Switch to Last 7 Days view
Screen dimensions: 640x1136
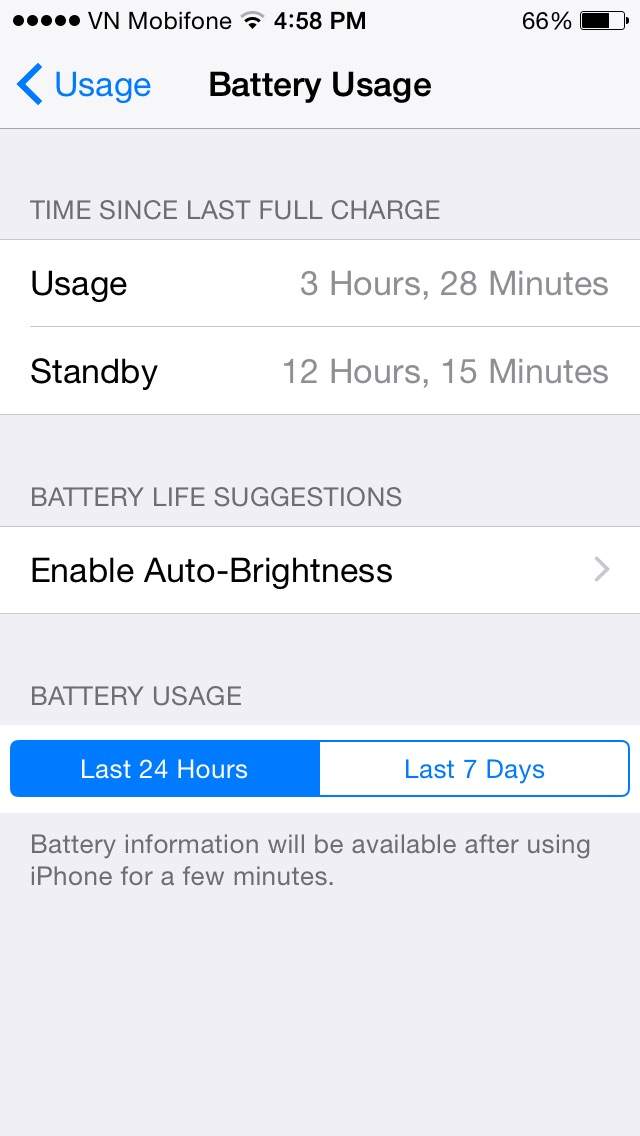[x=474, y=769]
